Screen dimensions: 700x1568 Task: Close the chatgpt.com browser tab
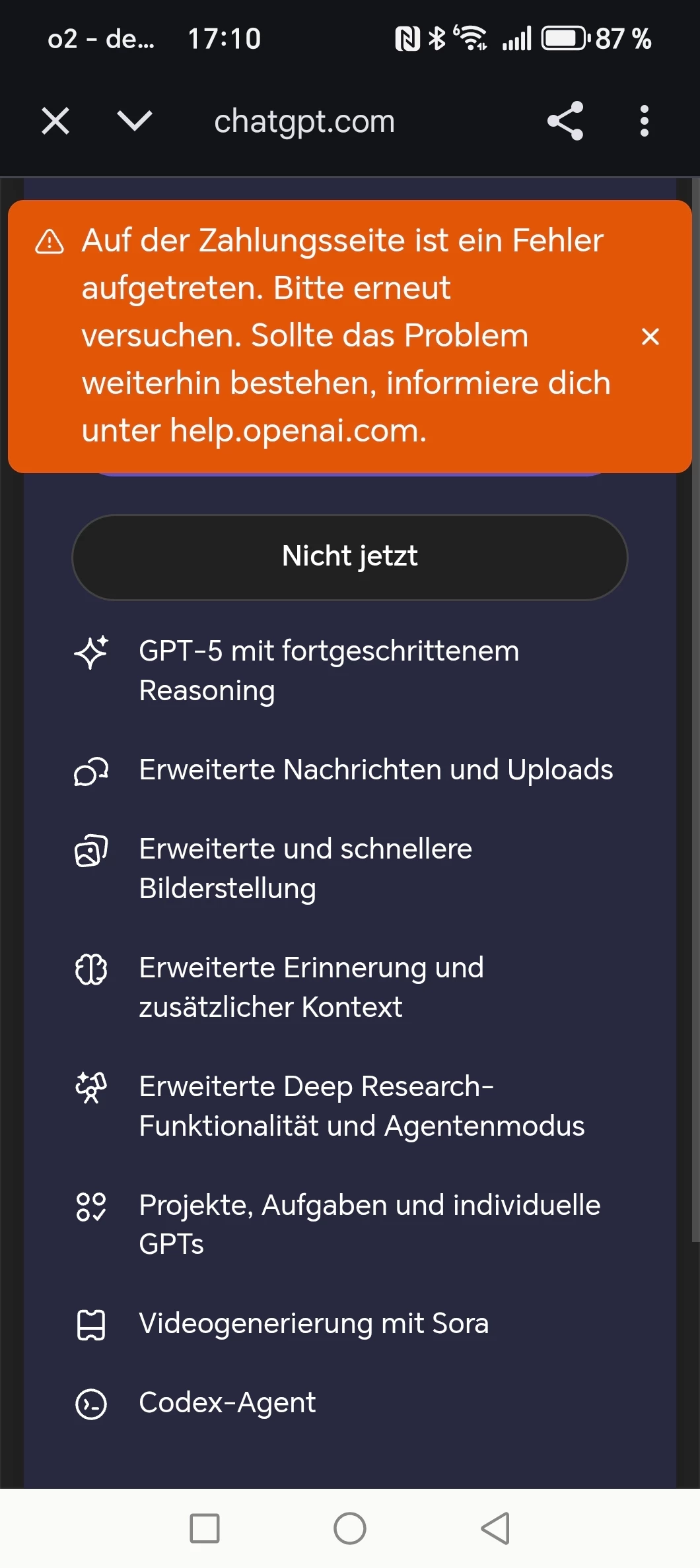[x=55, y=121]
